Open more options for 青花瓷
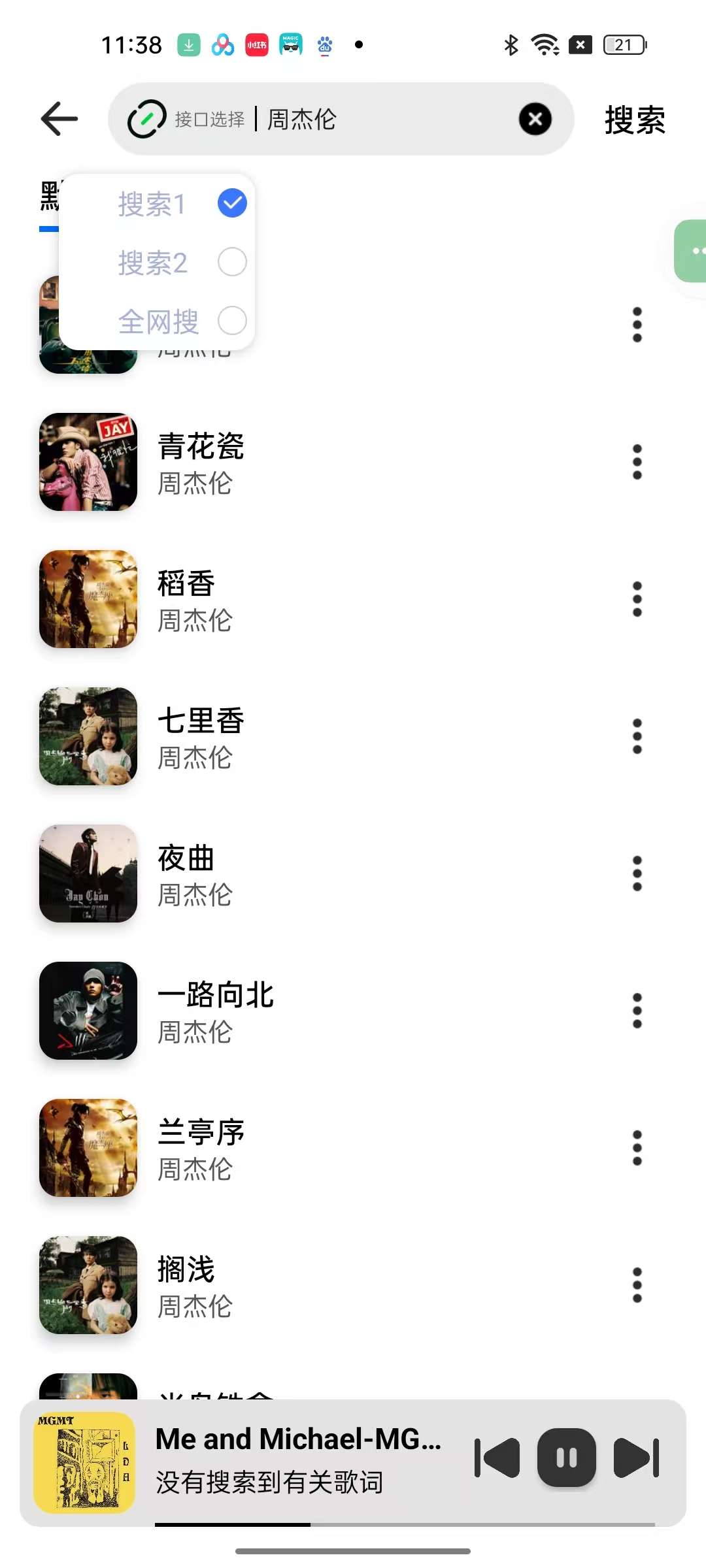Image resolution: width=706 pixels, height=1568 pixels. click(637, 462)
